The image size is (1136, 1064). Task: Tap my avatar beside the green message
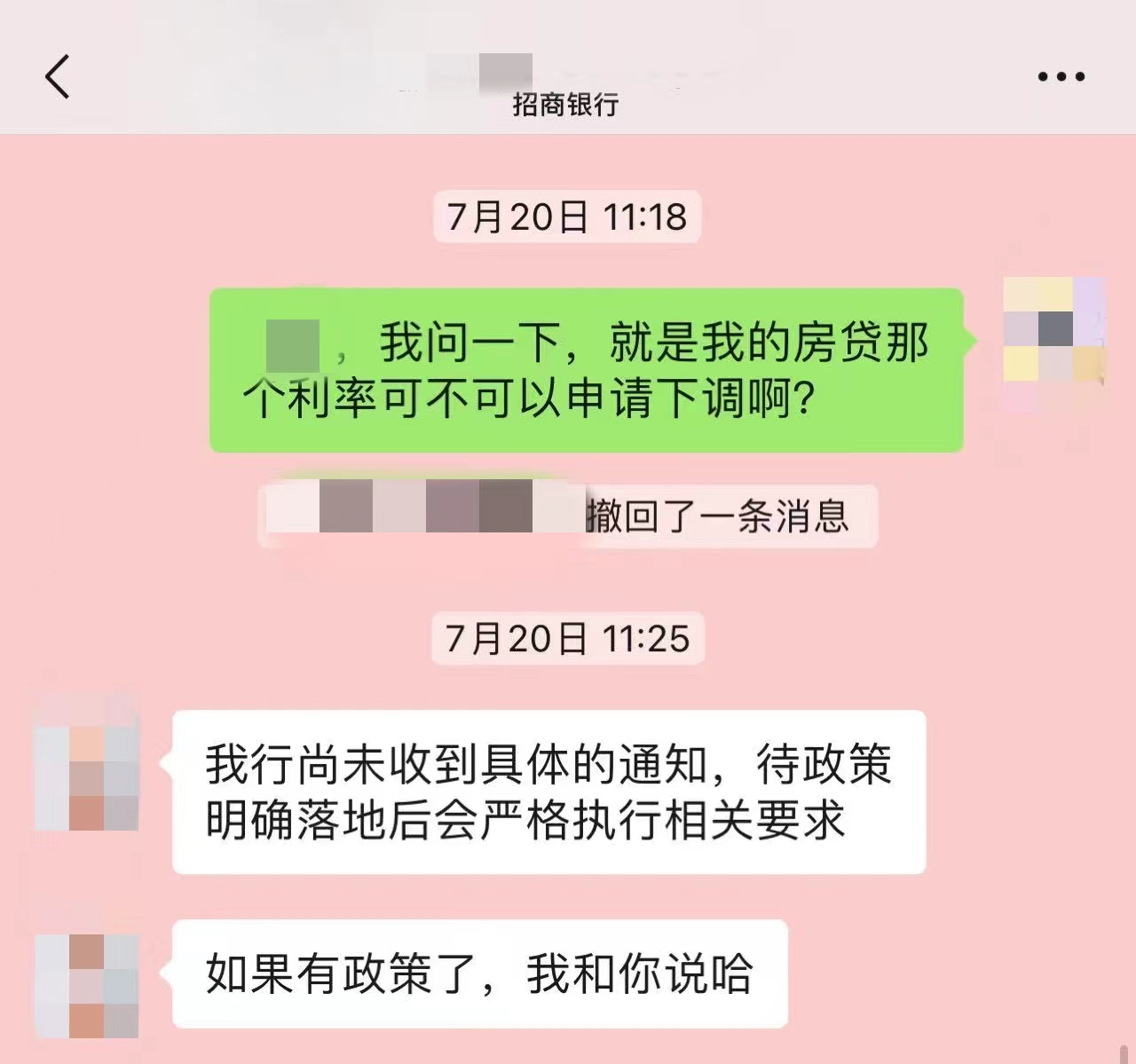[1053, 344]
